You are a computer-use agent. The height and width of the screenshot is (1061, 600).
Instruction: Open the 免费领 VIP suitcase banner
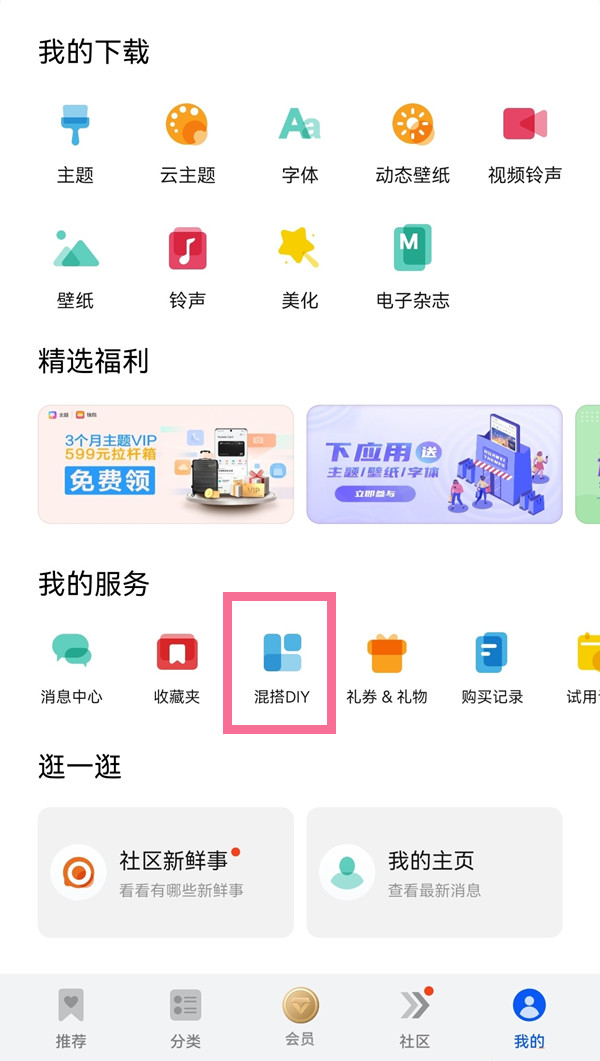(x=166, y=464)
